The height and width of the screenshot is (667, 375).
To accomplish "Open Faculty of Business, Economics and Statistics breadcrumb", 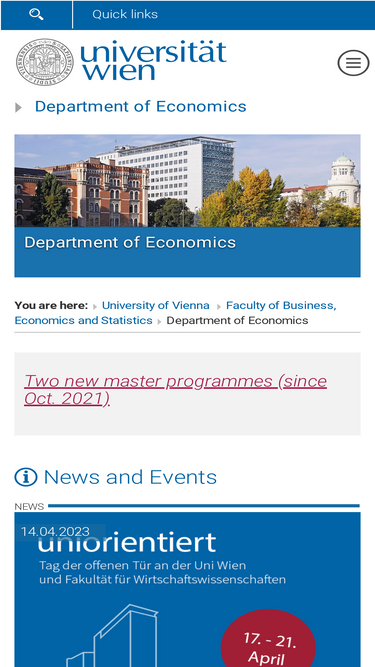I will tap(175, 313).
